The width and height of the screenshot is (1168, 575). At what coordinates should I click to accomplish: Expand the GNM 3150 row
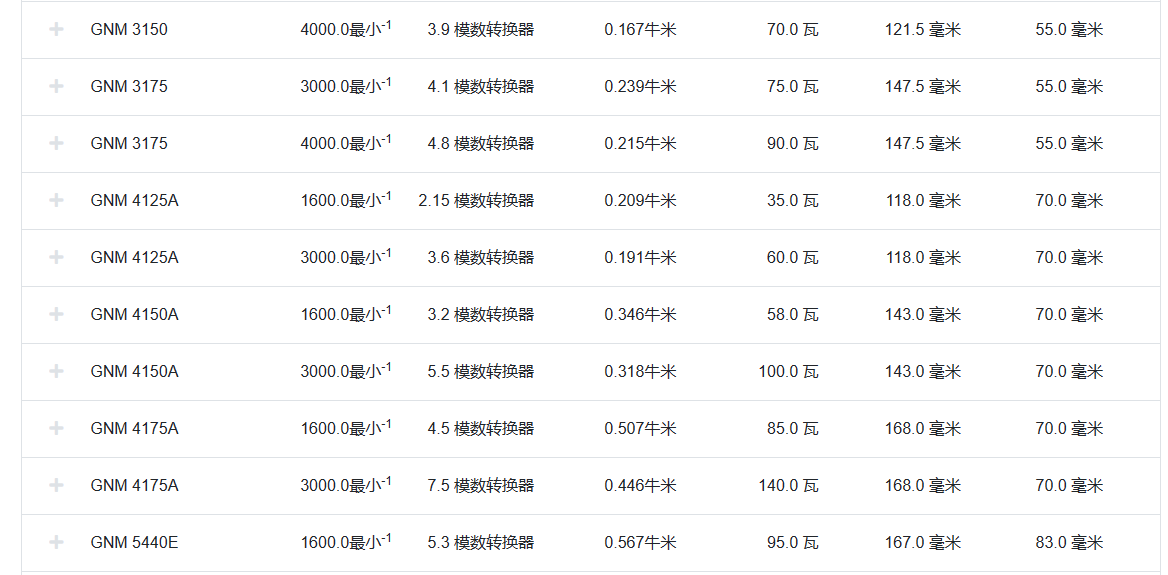click(x=56, y=29)
